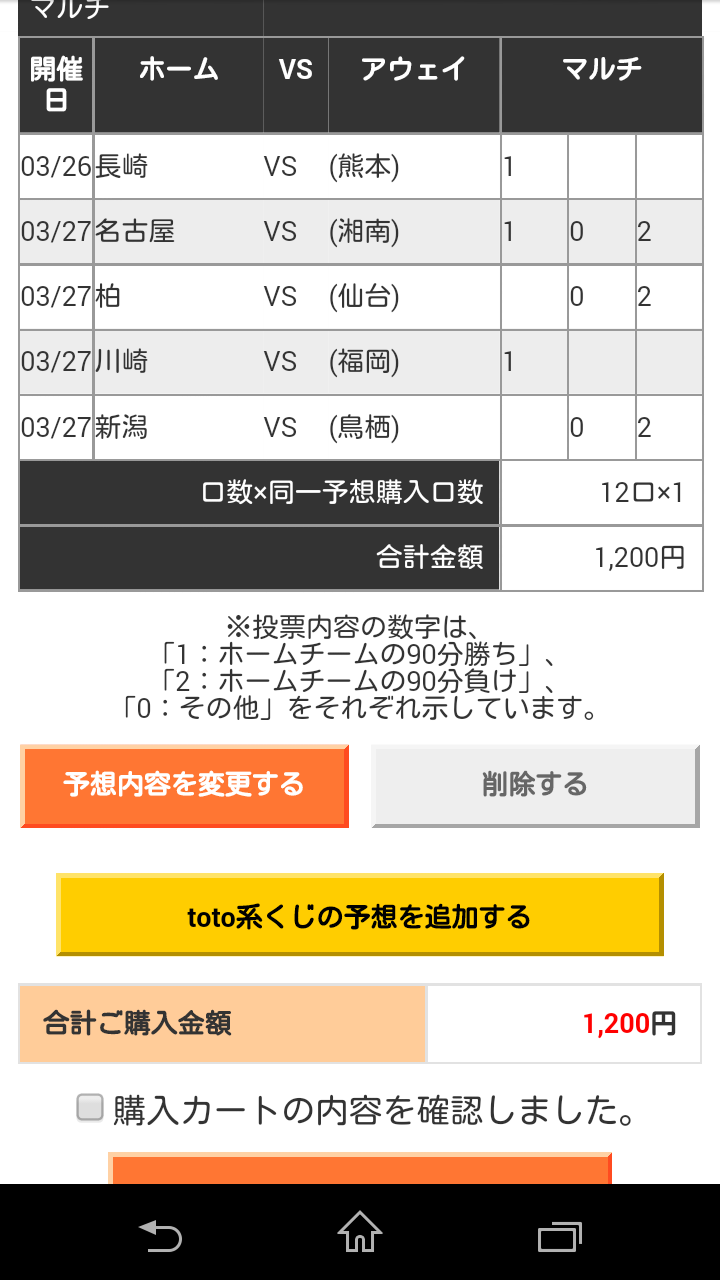
Task: Check 購入カートの内容を確認しました checkbox
Action: (91, 1108)
